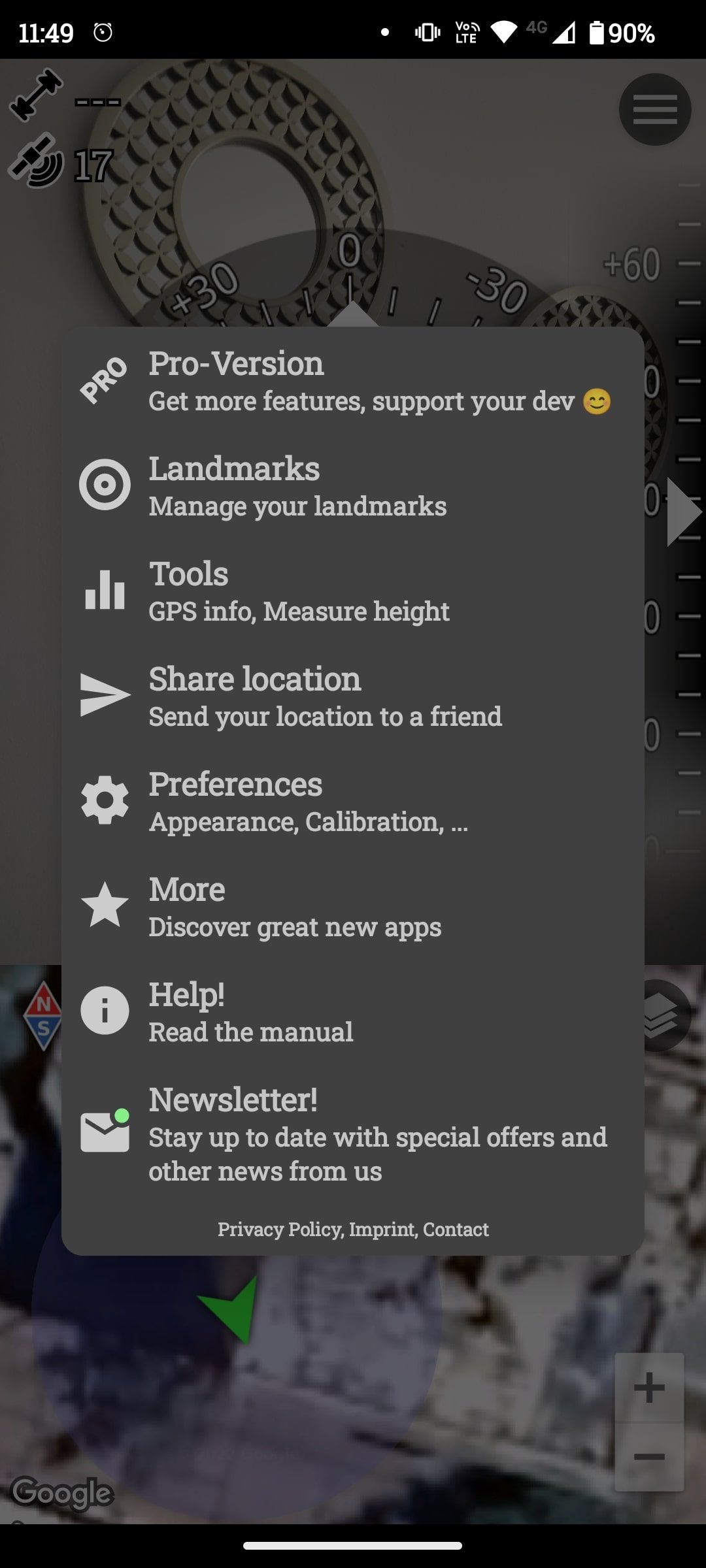Viewport: 706px width, 1568px height.
Task: Open Landmarks to manage your landmarks
Action: click(353, 486)
